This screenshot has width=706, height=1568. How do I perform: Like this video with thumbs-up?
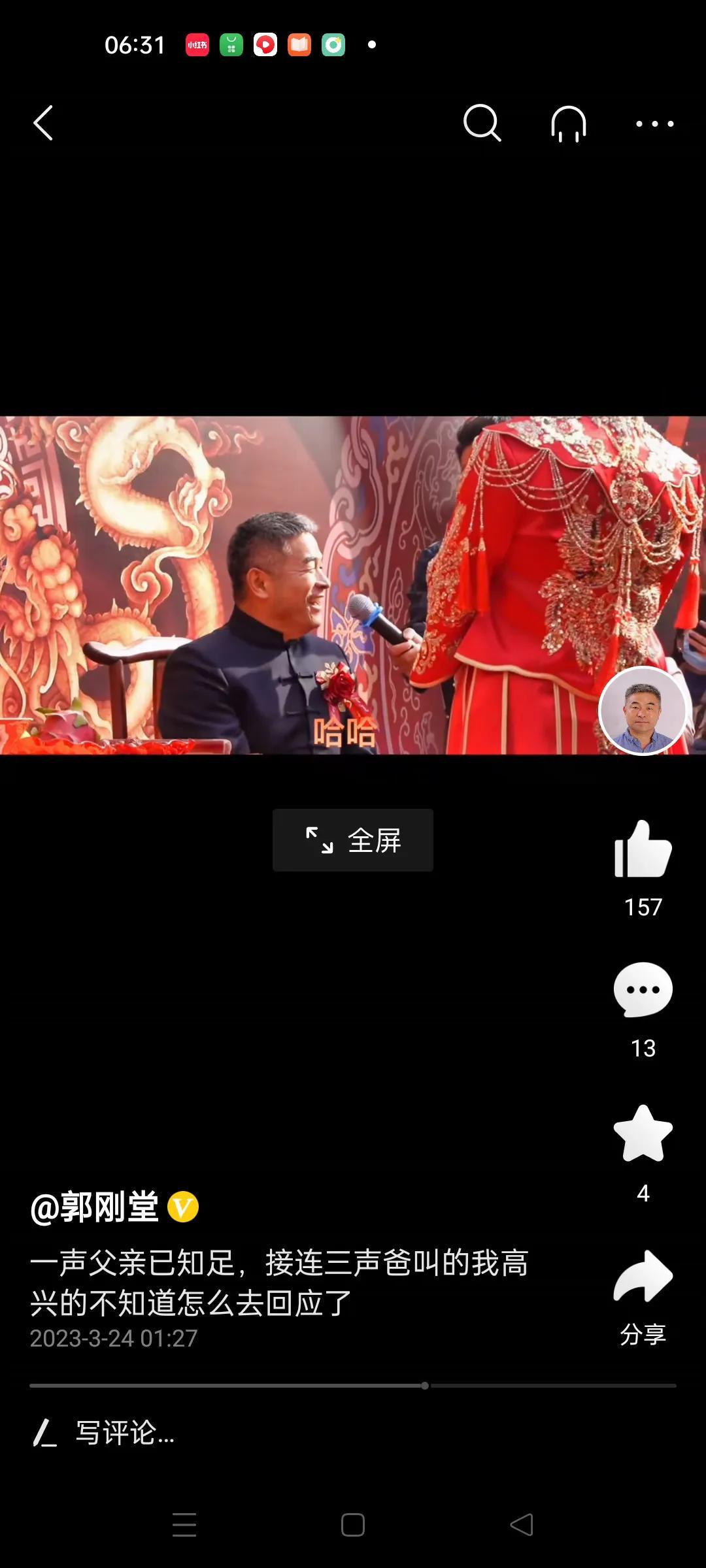(643, 849)
